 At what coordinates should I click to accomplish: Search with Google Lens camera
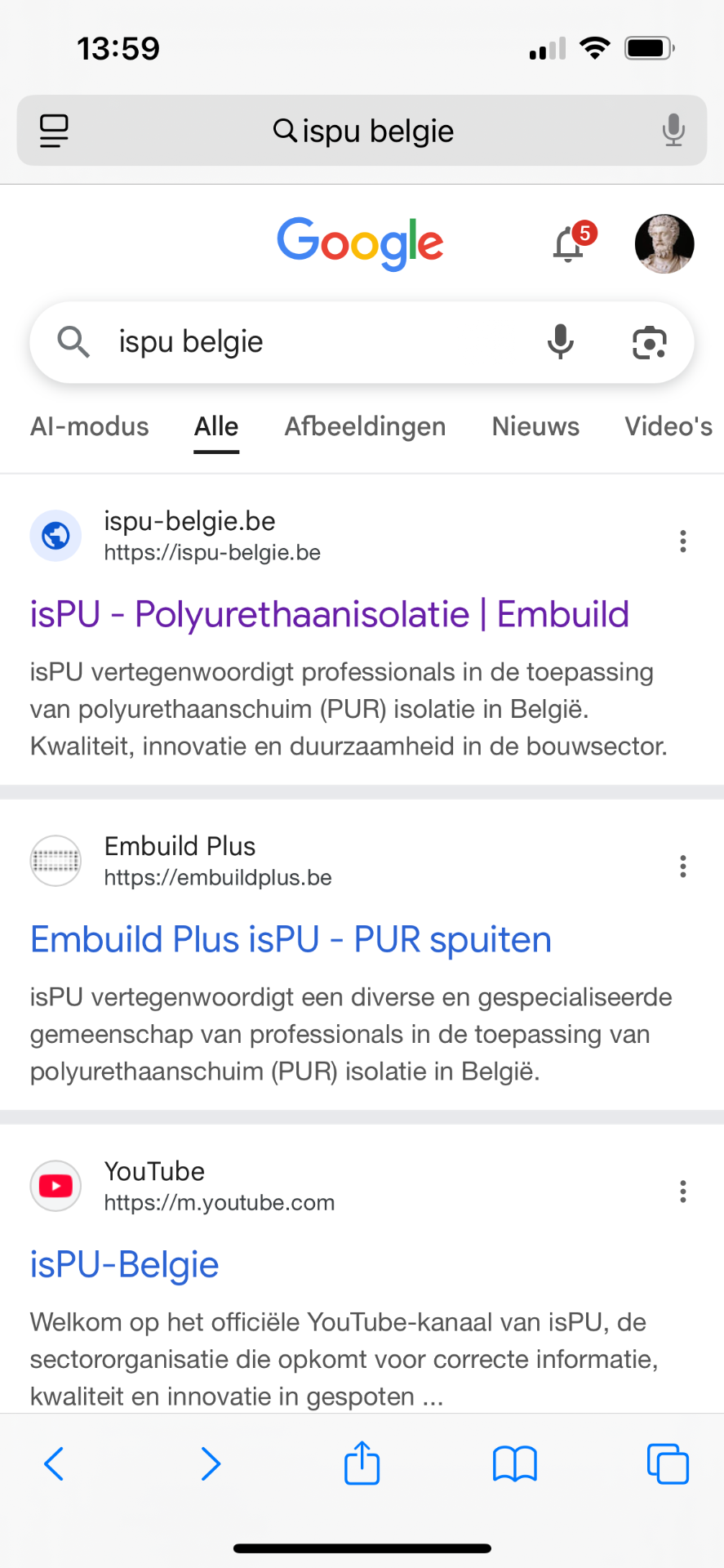650,342
